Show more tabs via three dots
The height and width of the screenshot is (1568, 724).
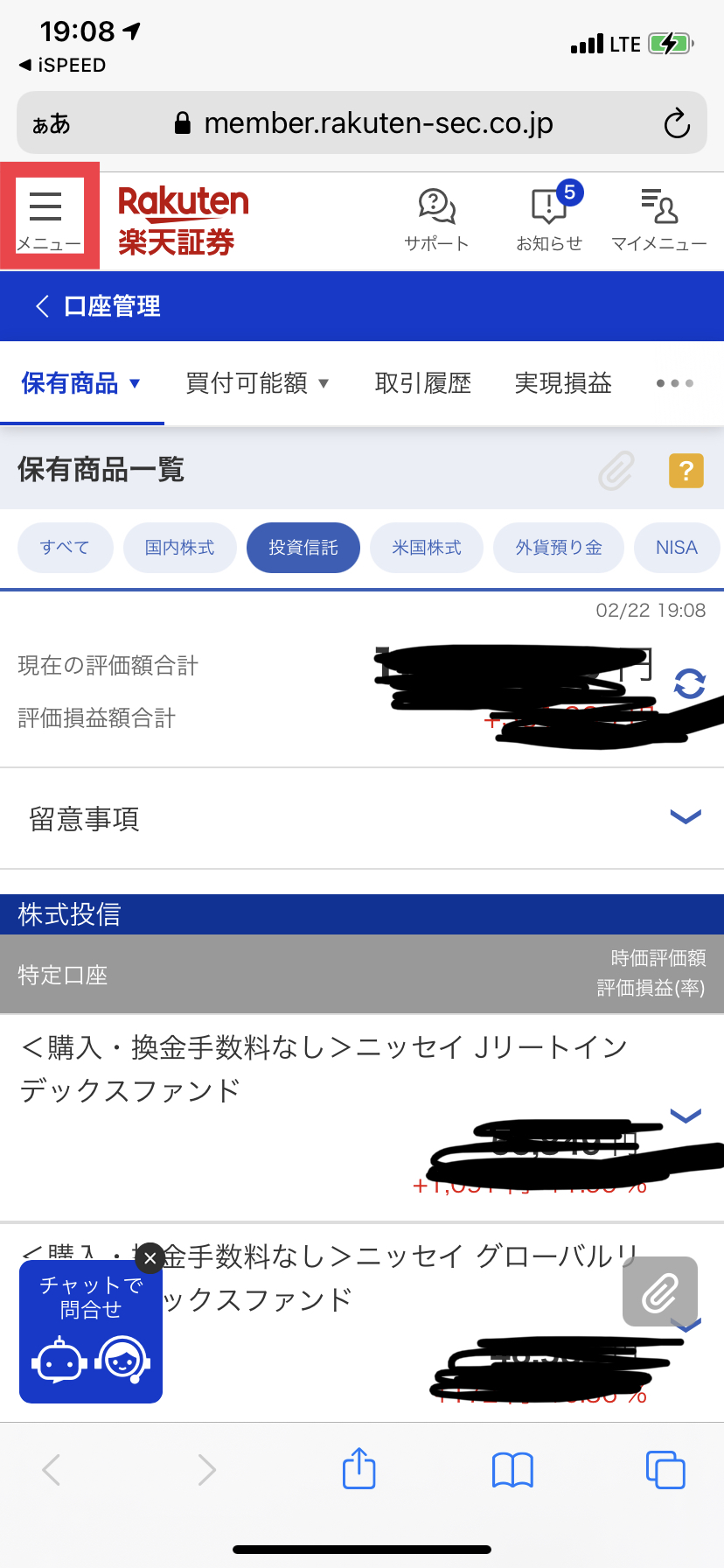(x=675, y=383)
